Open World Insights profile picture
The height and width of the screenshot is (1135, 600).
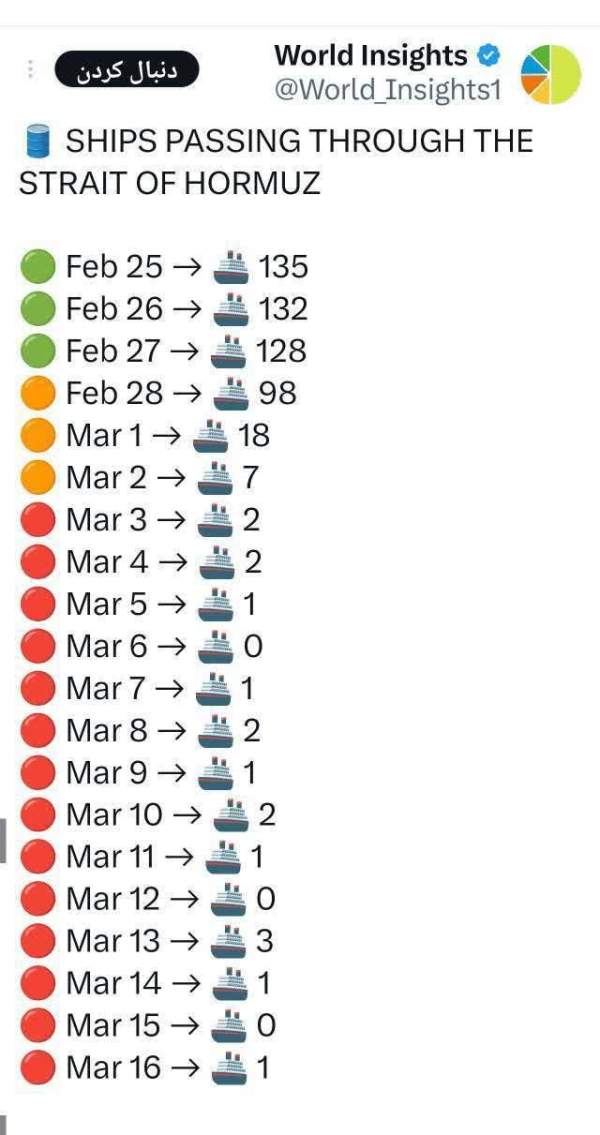coord(551,74)
